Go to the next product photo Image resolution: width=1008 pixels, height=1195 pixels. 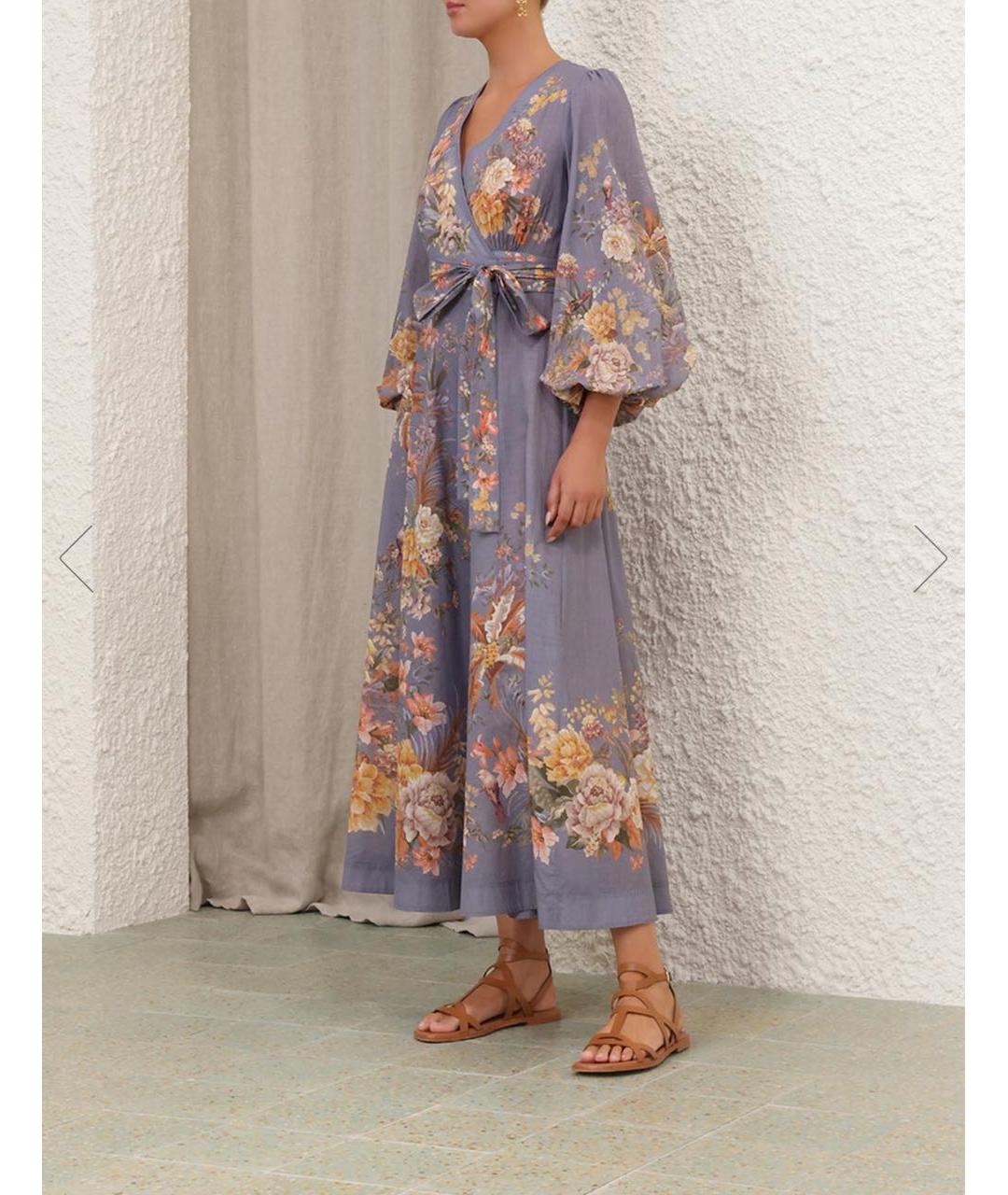point(930,558)
